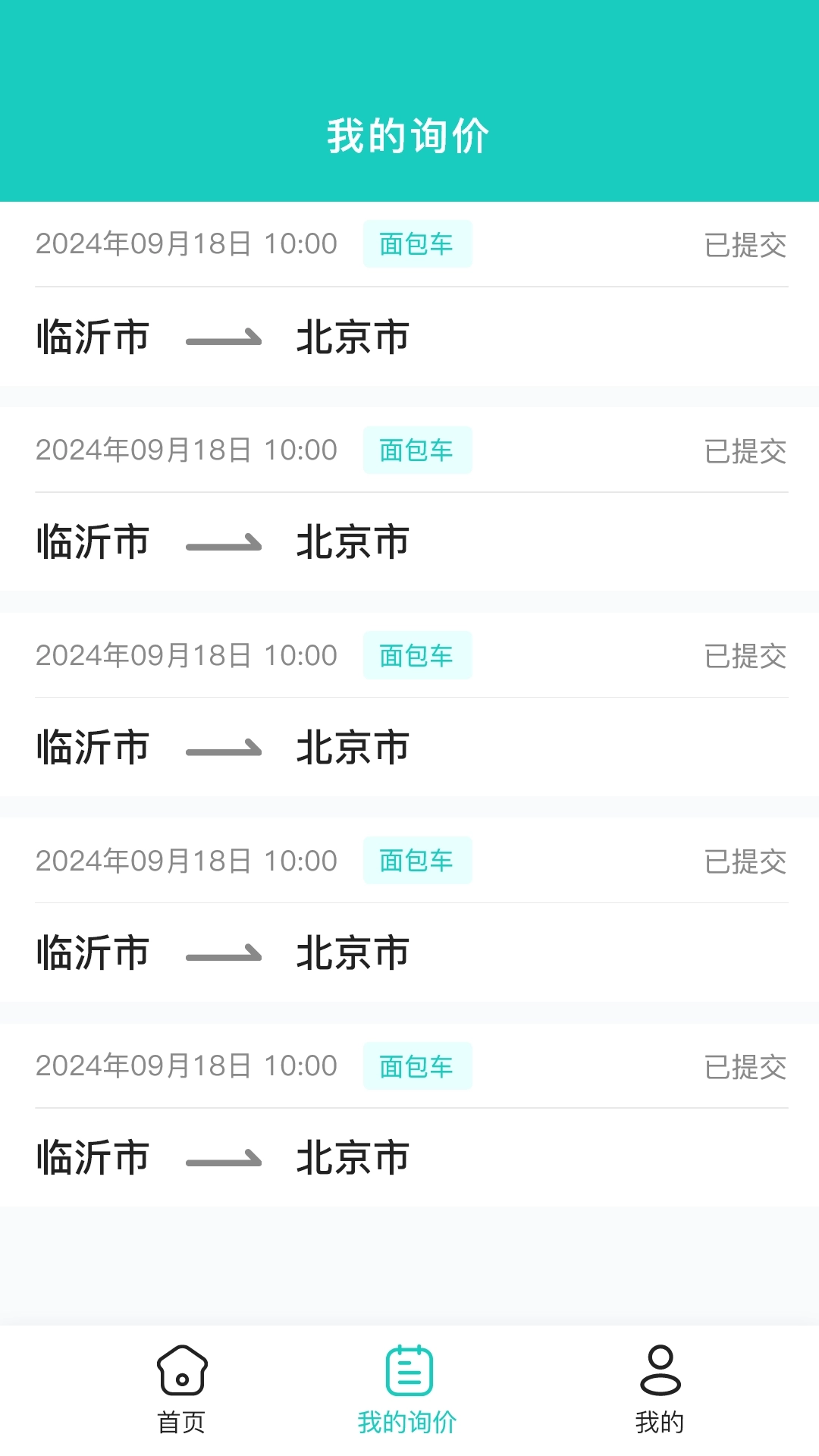Tap the 面包车 badge on the last entry
The image size is (819, 1456).
point(417,1065)
